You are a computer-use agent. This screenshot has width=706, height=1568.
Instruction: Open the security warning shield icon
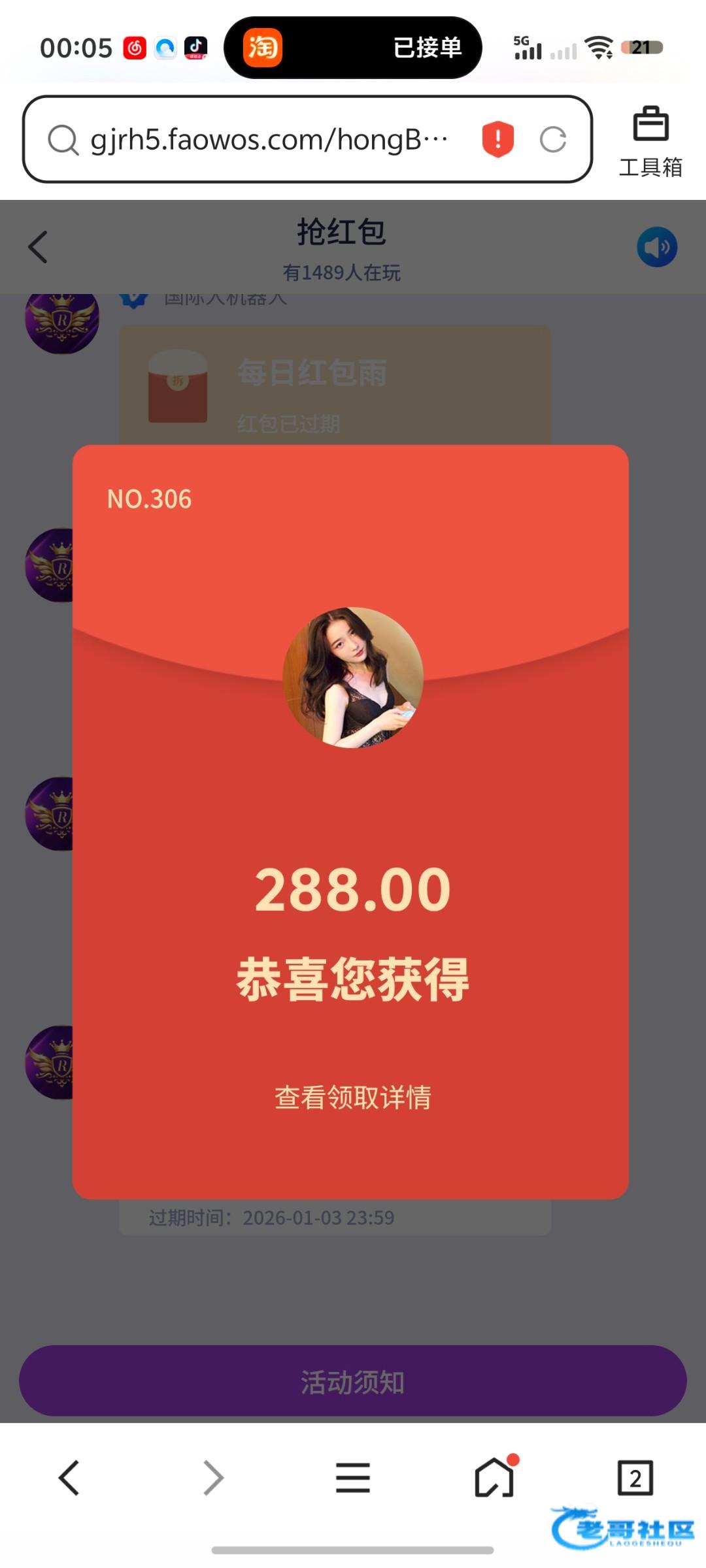click(497, 140)
